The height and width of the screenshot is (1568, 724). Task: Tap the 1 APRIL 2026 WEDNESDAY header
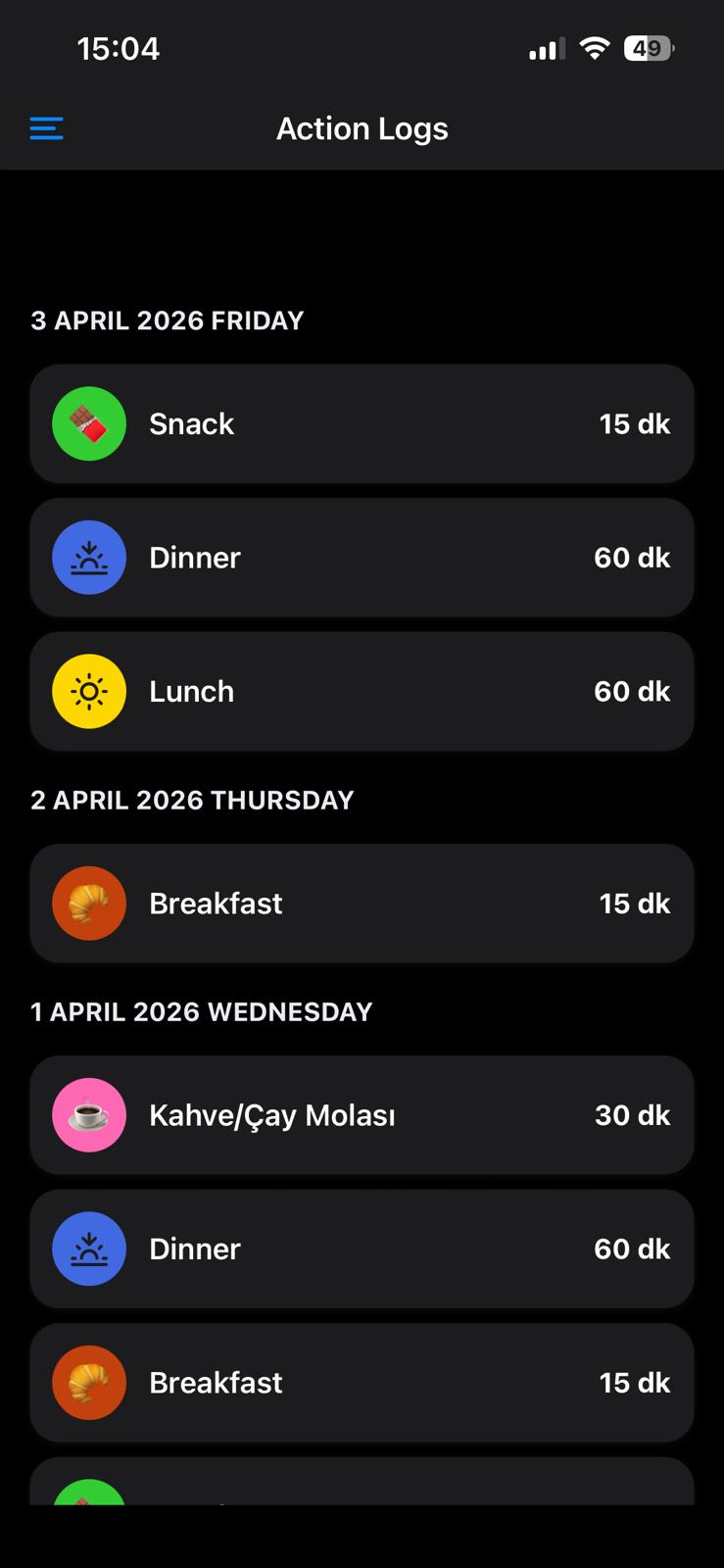coord(201,1011)
